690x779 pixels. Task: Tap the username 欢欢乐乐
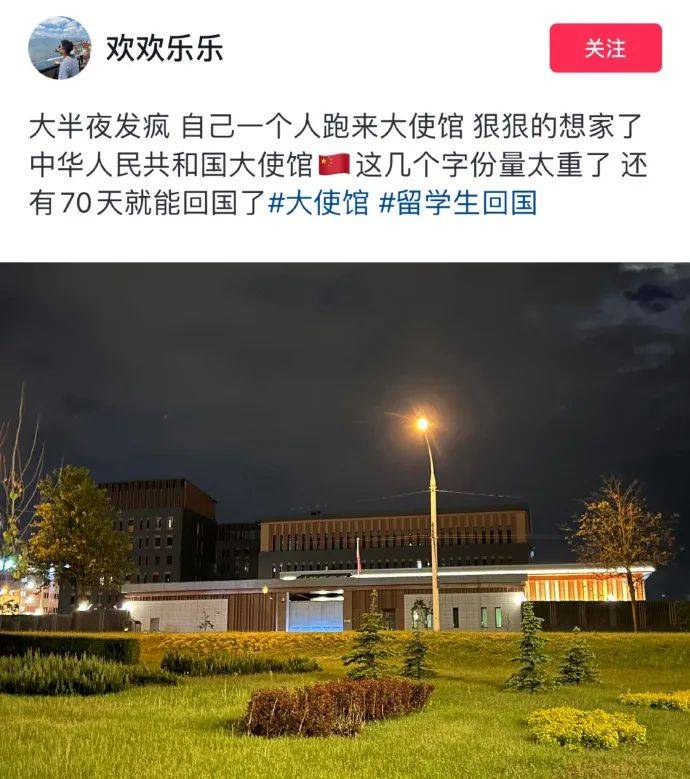tap(165, 47)
